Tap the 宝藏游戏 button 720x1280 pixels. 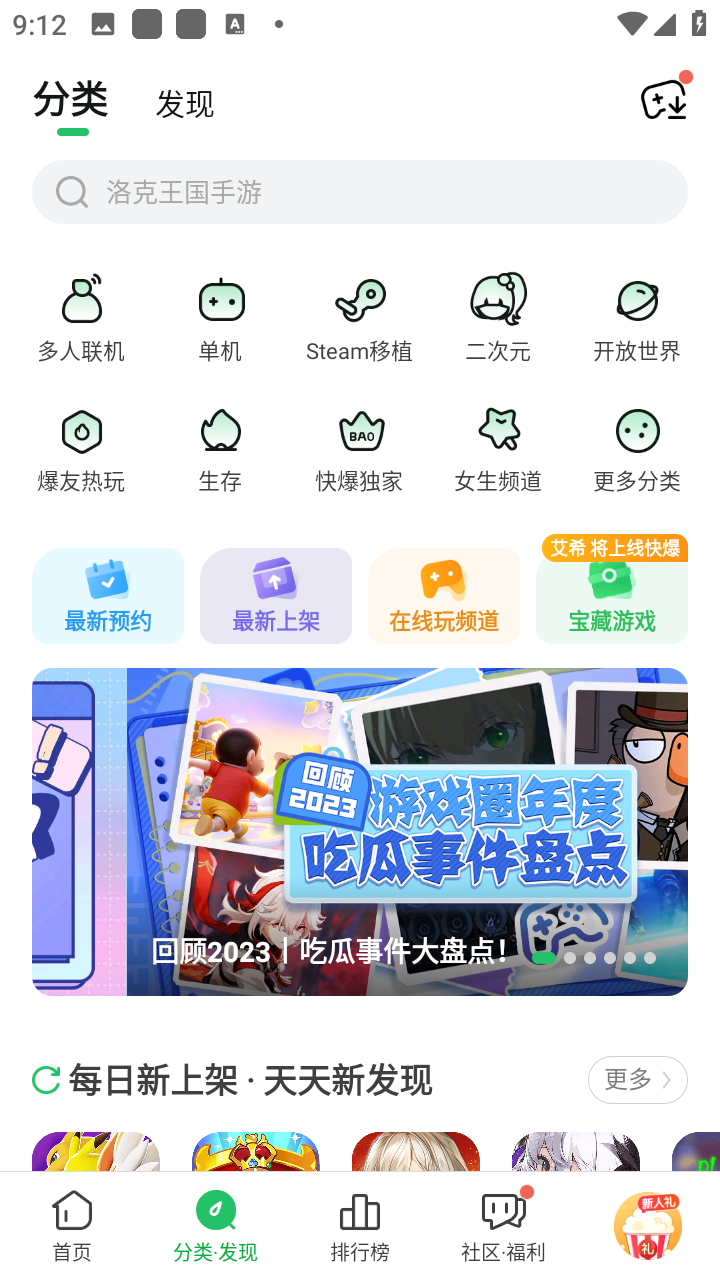[x=612, y=600]
